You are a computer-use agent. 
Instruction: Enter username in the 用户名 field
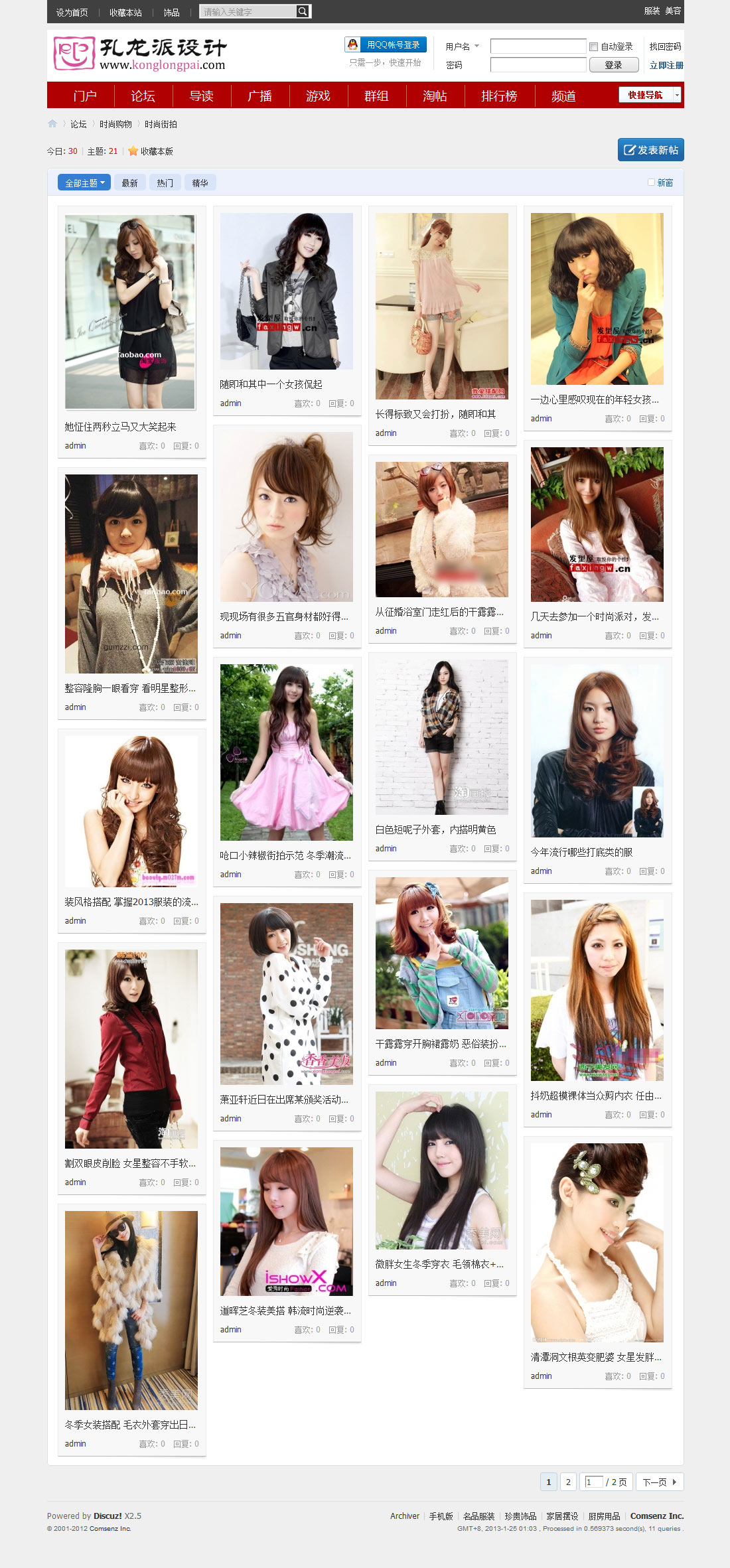(x=538, y=46)
